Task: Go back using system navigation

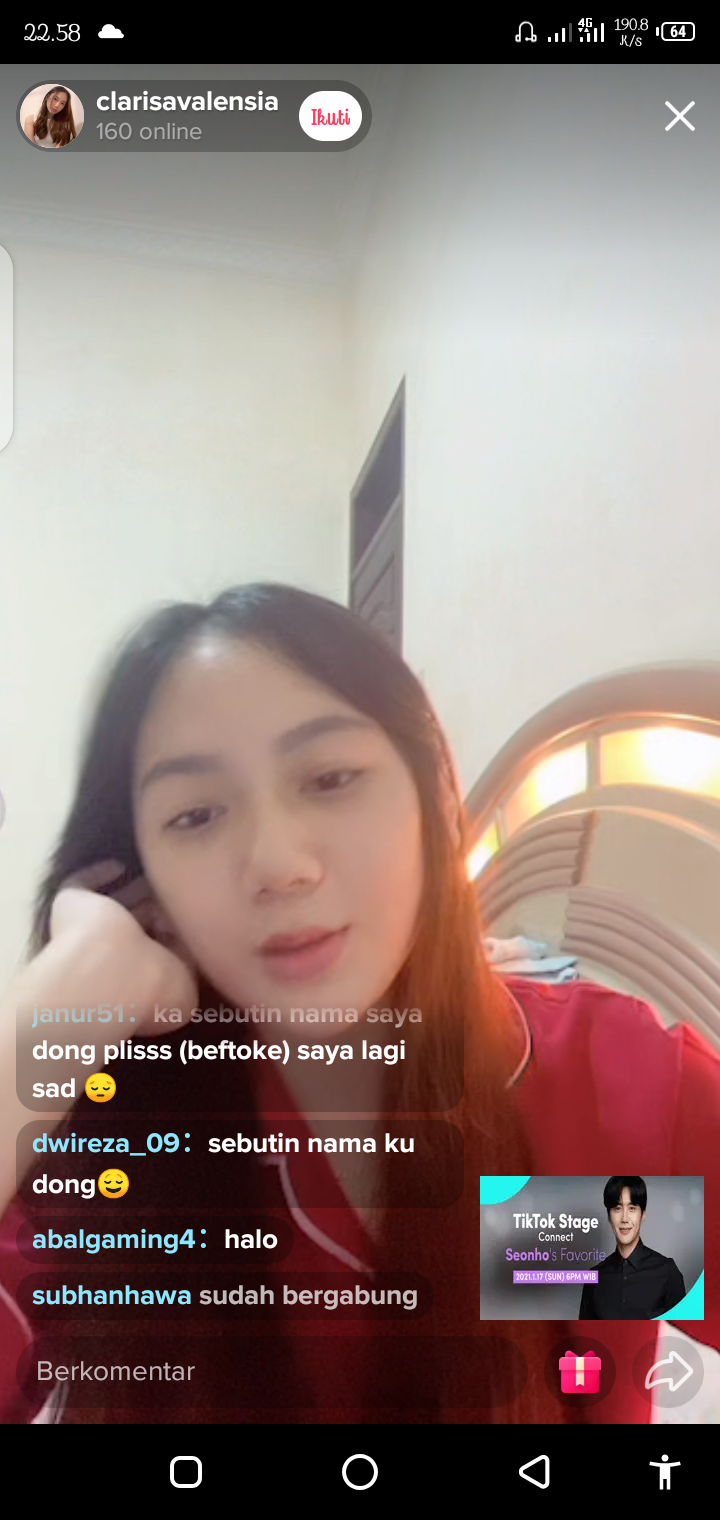Action: click(534, 1472)
